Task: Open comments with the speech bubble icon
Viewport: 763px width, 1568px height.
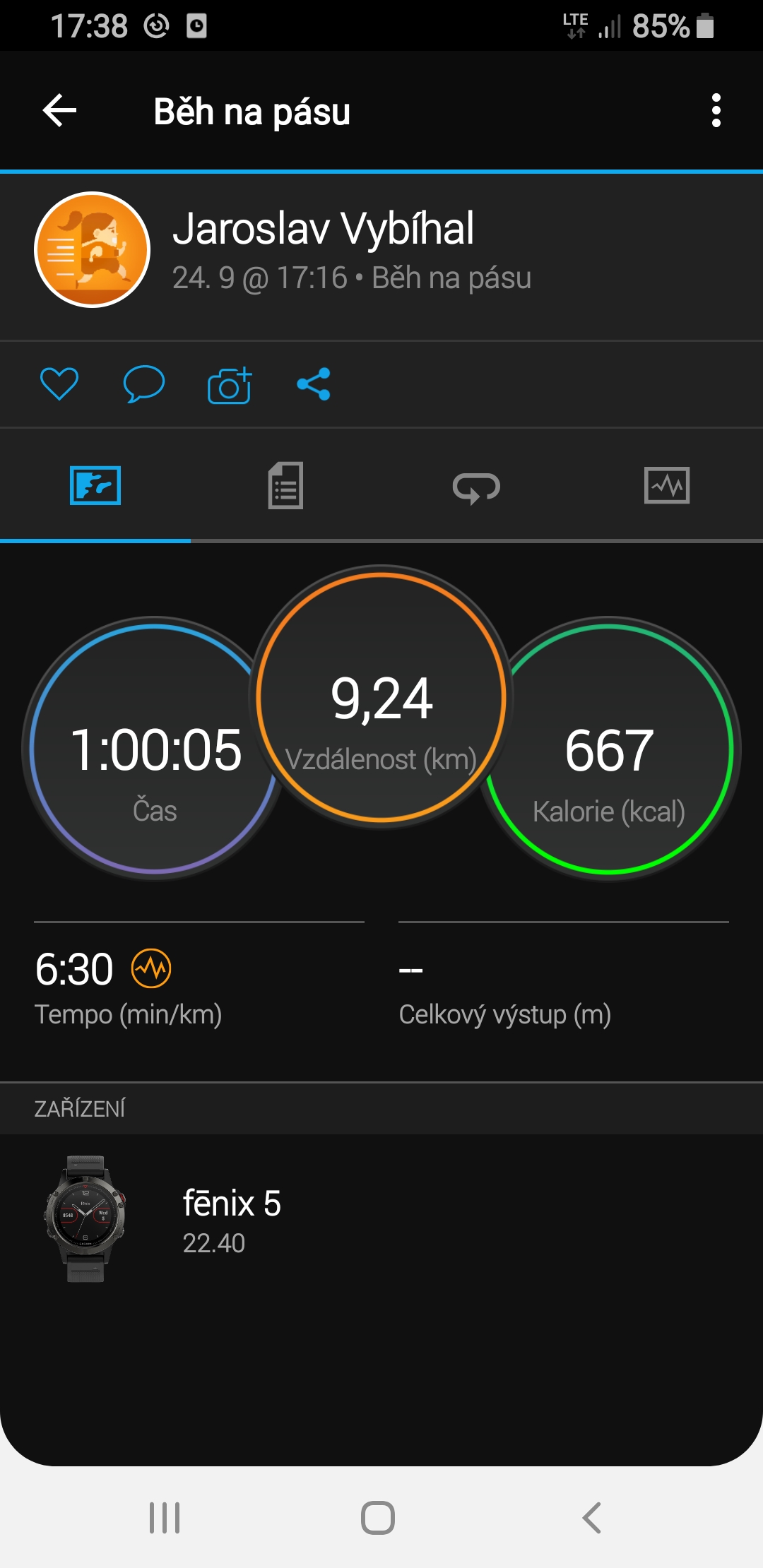Action: coord(144,384)
